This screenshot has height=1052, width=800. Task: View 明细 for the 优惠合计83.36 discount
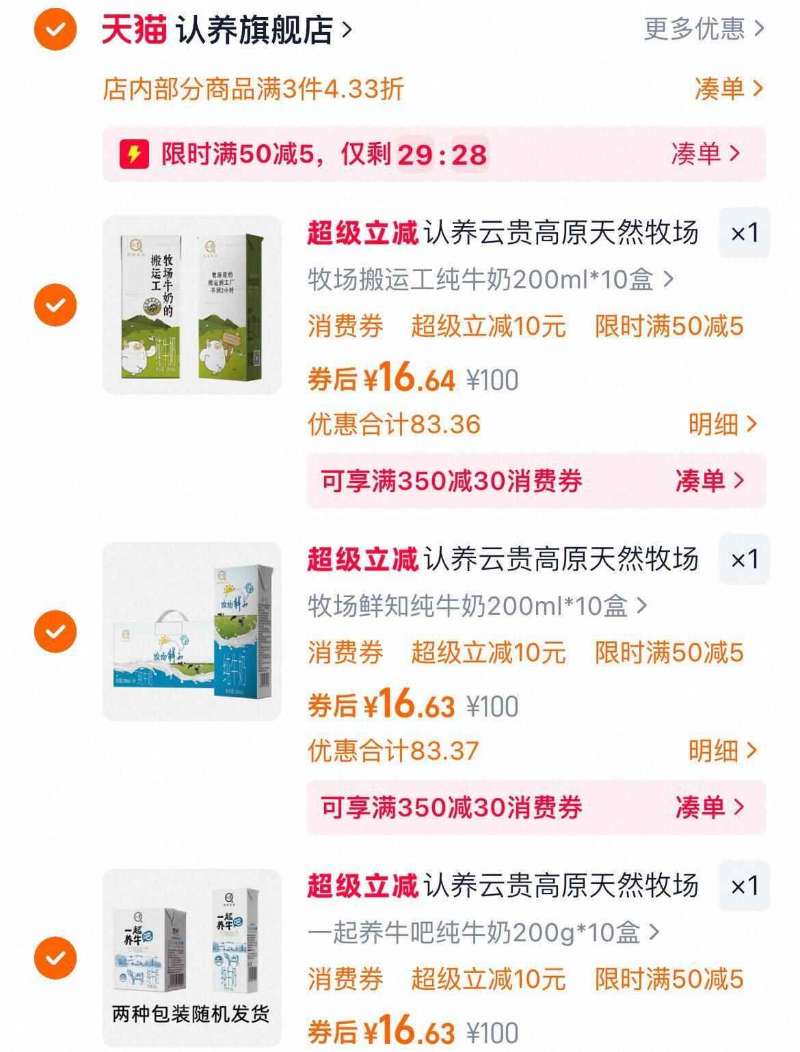722,424
